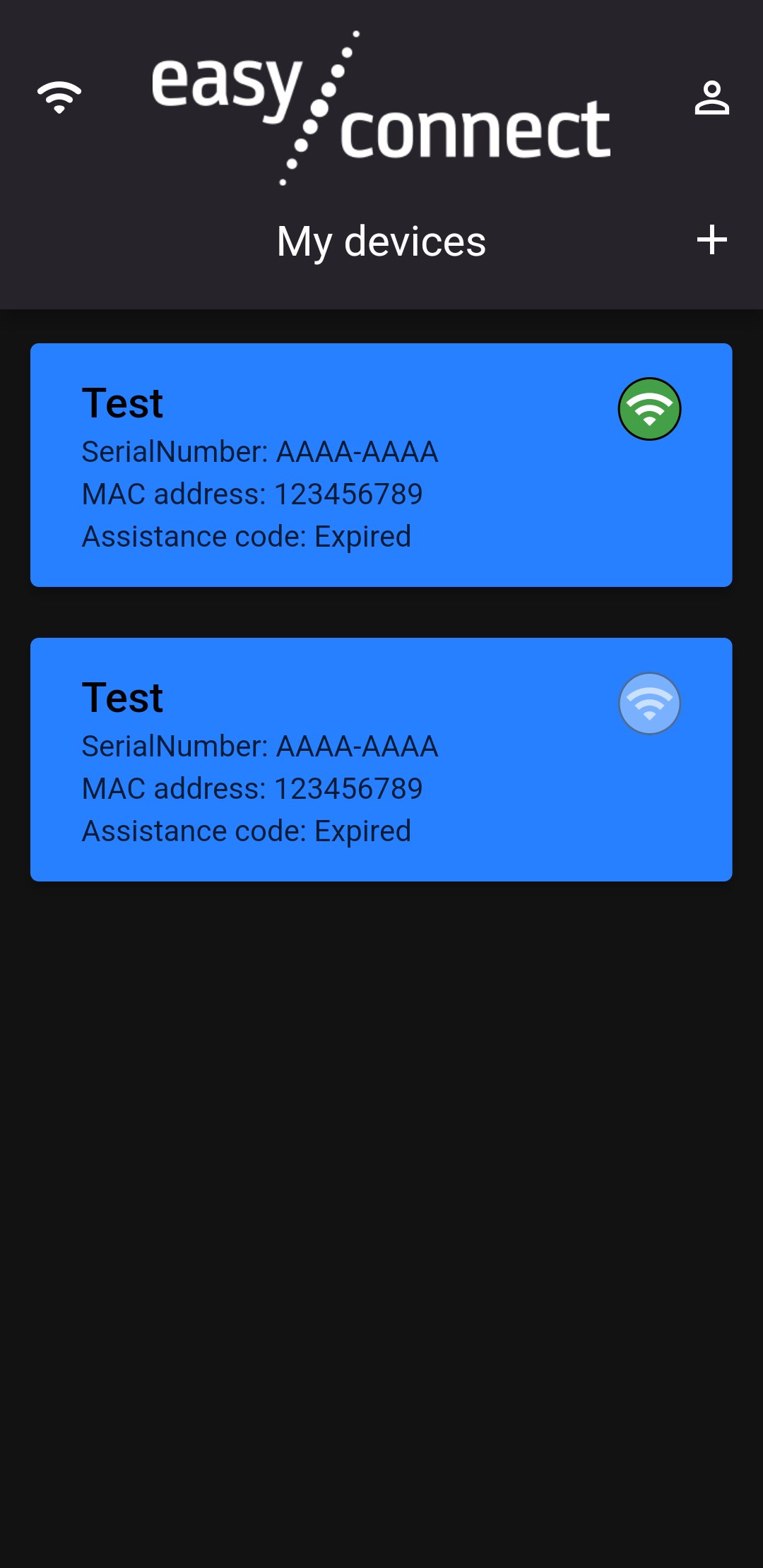Viewport: 763px width, 1568px height.
Task: Tap the faded blue Wi-Fi status icon
Action: (x=649, y=703)
